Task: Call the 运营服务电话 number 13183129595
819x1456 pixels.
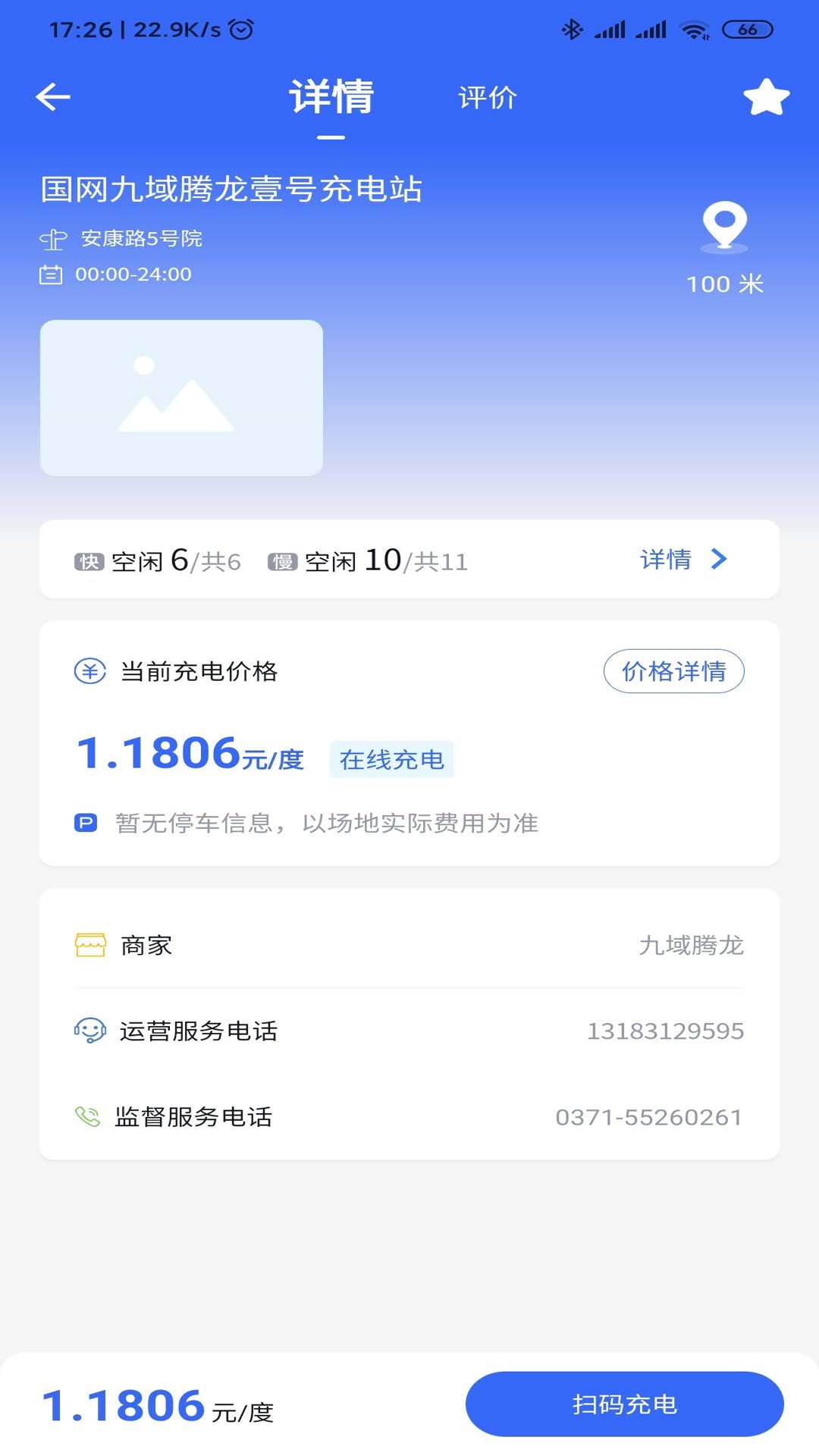Action: [x=665, y=1031]
